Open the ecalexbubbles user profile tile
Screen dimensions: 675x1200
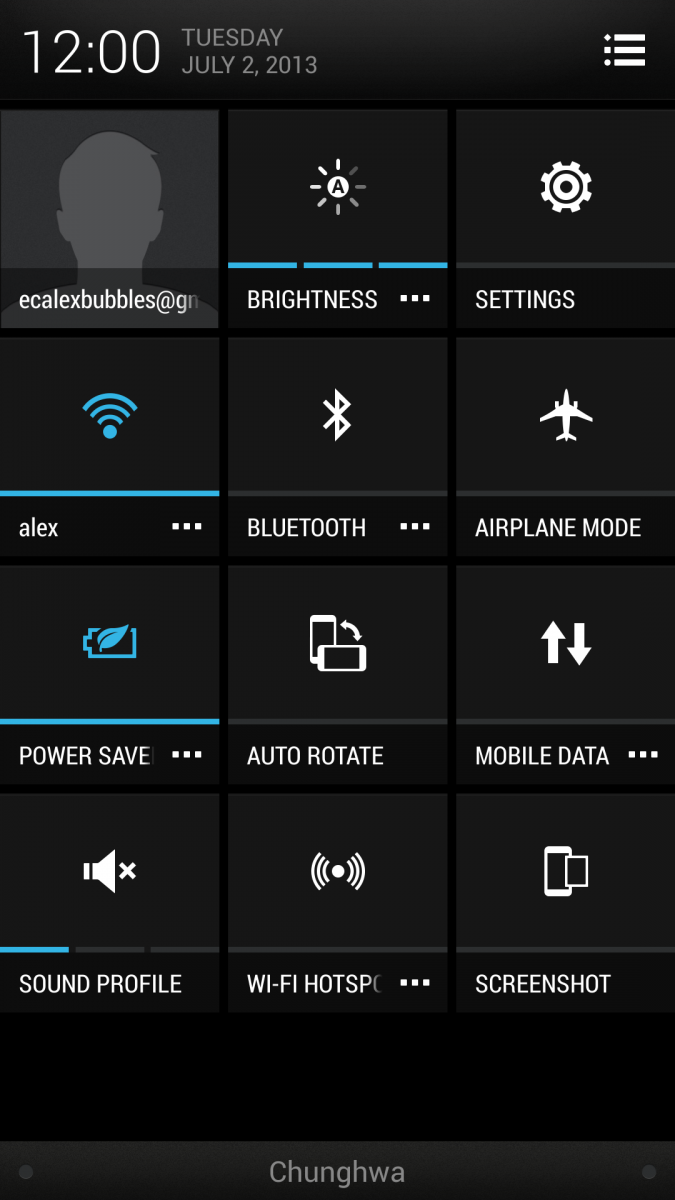click(x=109, y=218)
